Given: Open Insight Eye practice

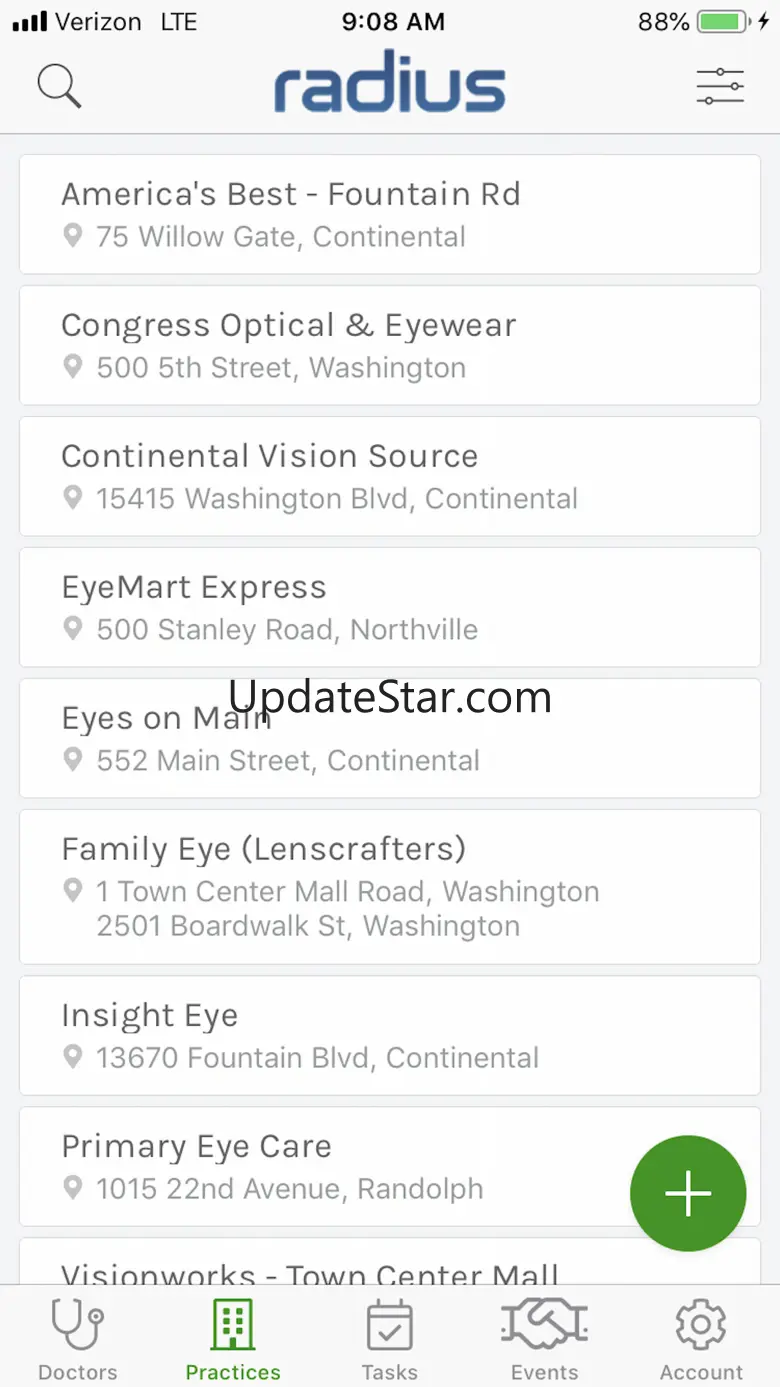Looking at the screenshot, I should (389, 1035).
